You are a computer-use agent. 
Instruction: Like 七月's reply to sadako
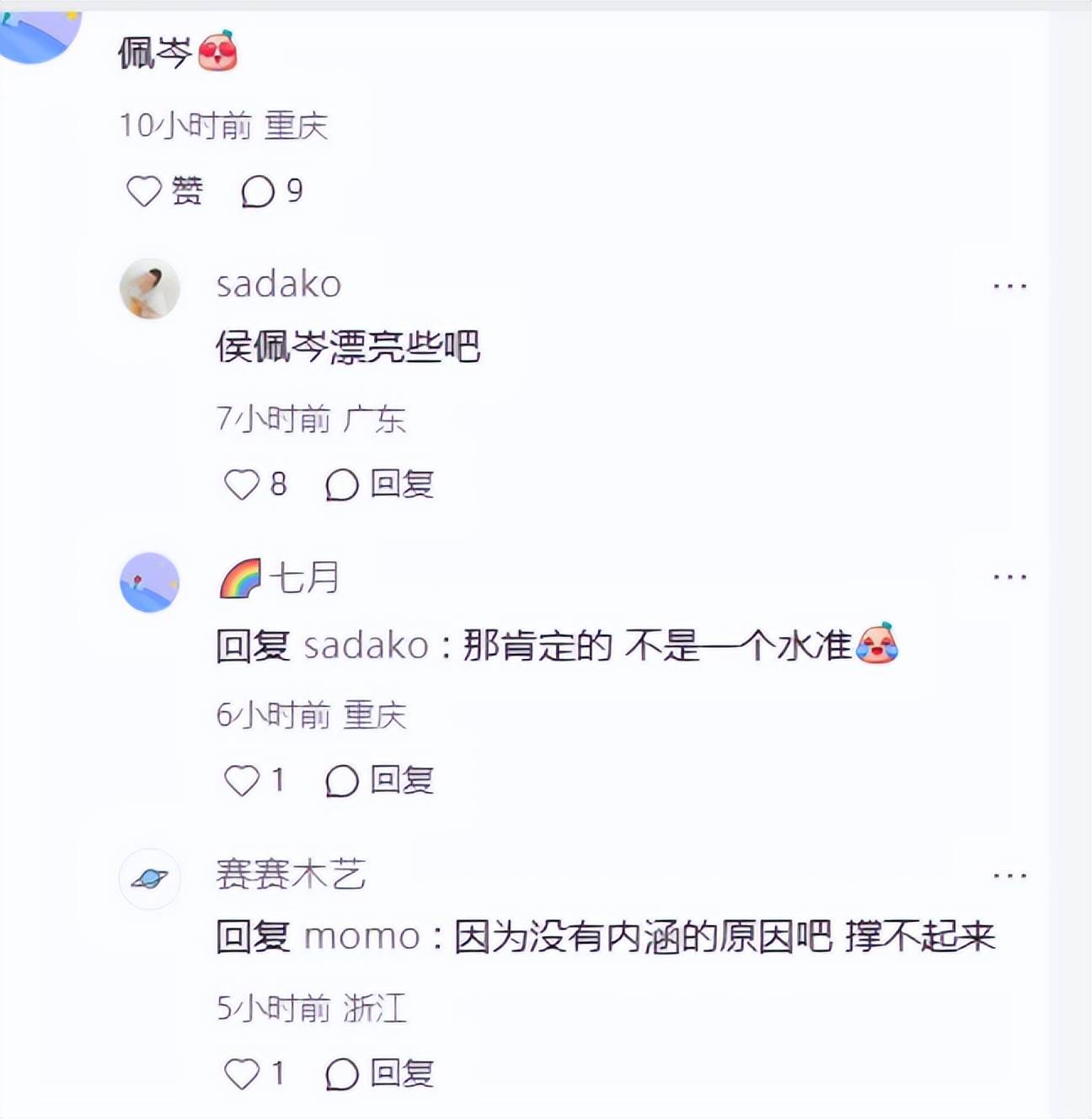point(242,780)
